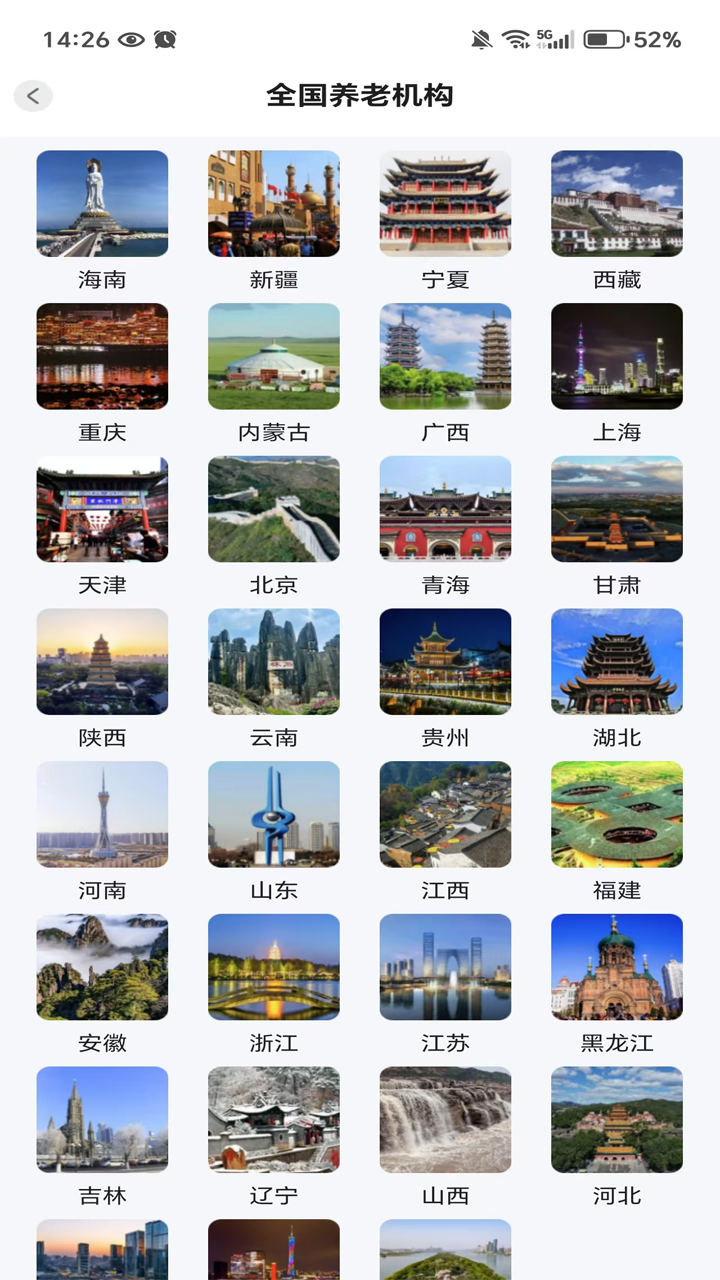Screen dimensions: 720x1280
Task: Open the 新疆 nursing institutions page
Action: tap(273, 203)
